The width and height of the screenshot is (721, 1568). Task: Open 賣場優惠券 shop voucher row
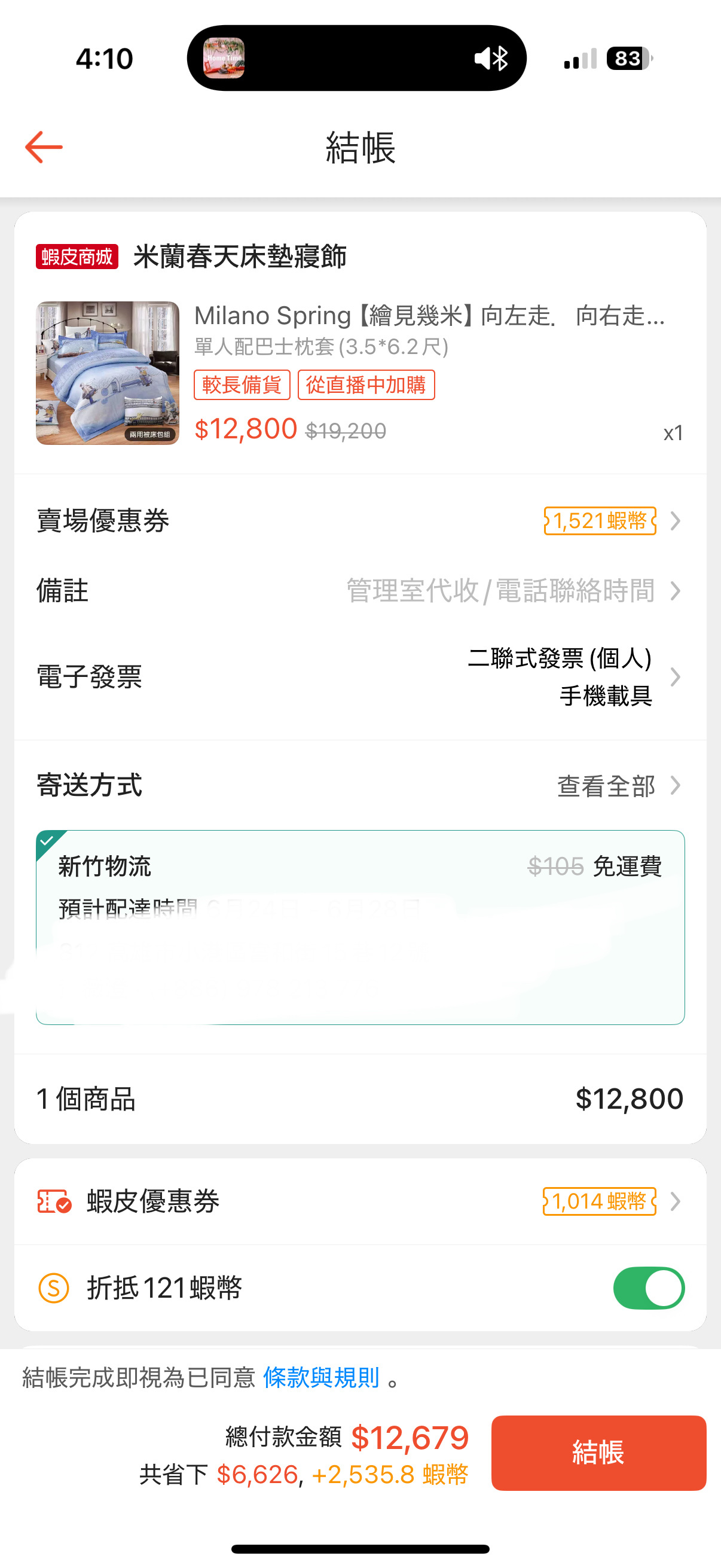point(360,521)
